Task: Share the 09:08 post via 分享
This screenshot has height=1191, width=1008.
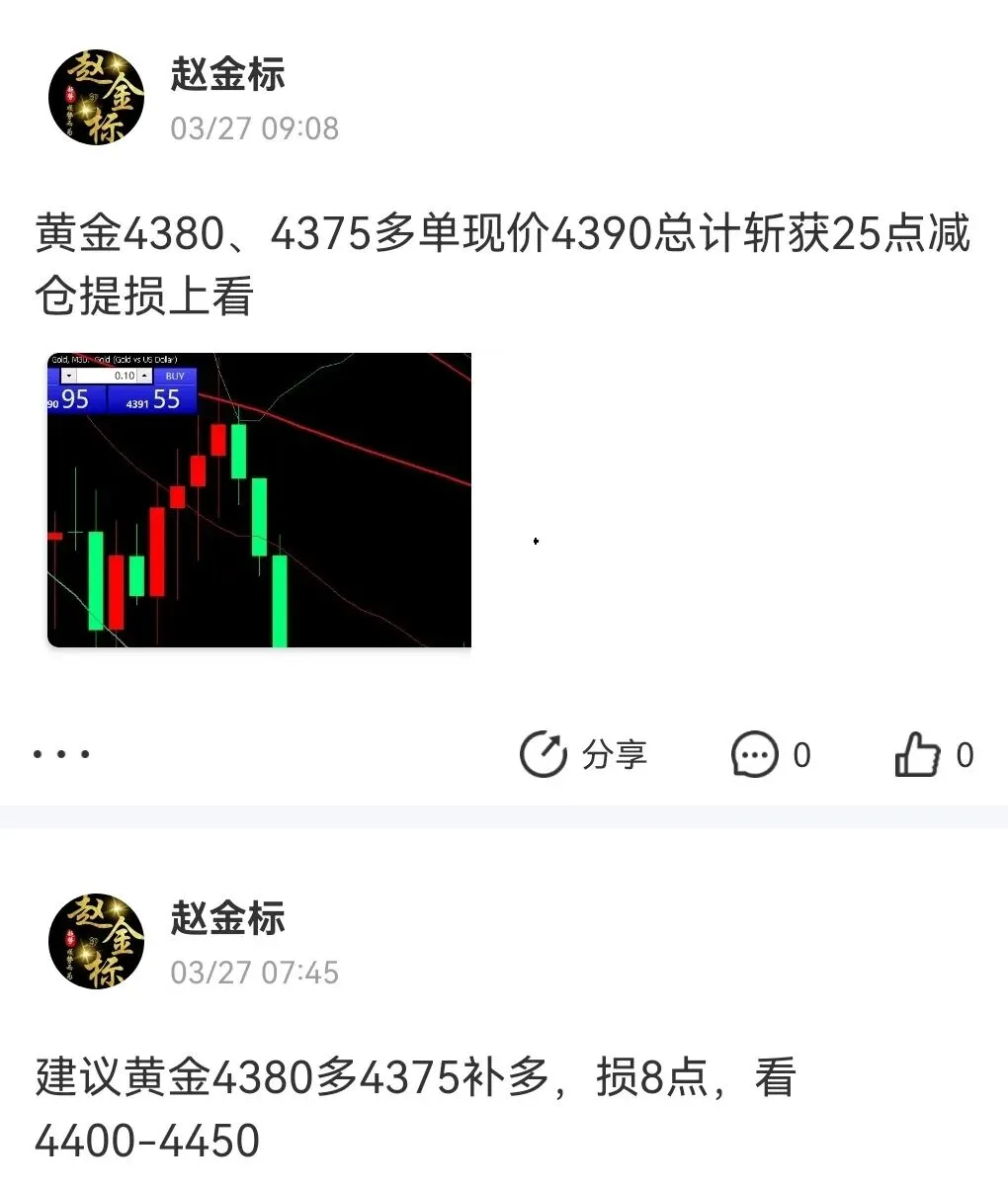Action: coord(583,755)
